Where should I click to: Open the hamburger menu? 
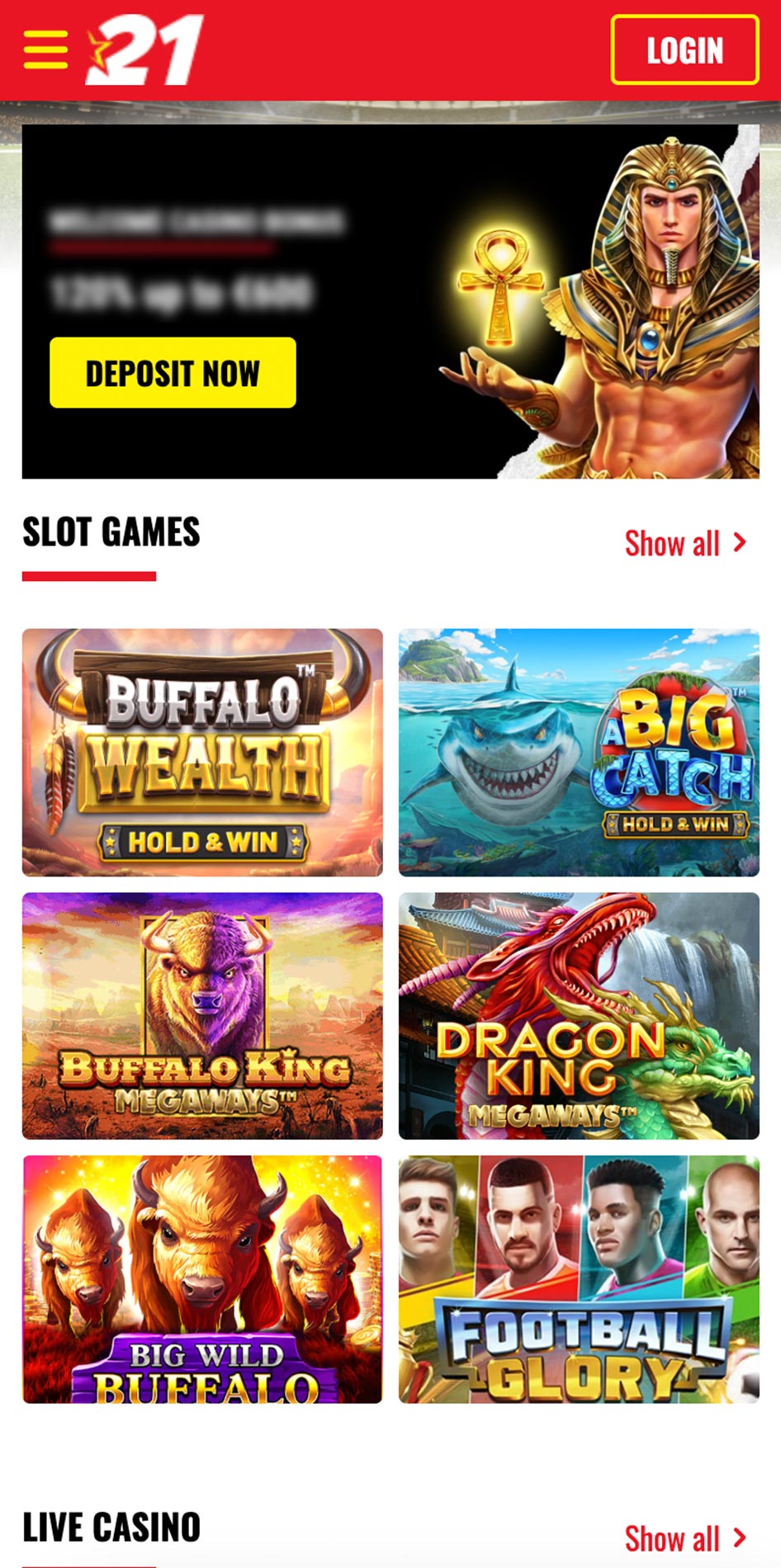[x=45, y=50]
